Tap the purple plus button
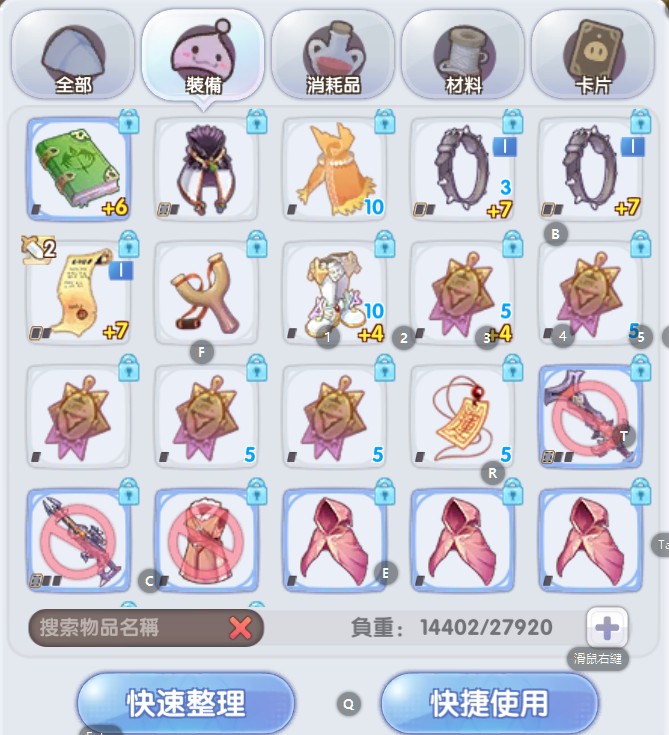The width and height of the screenshot is (669, 735). 607,628
